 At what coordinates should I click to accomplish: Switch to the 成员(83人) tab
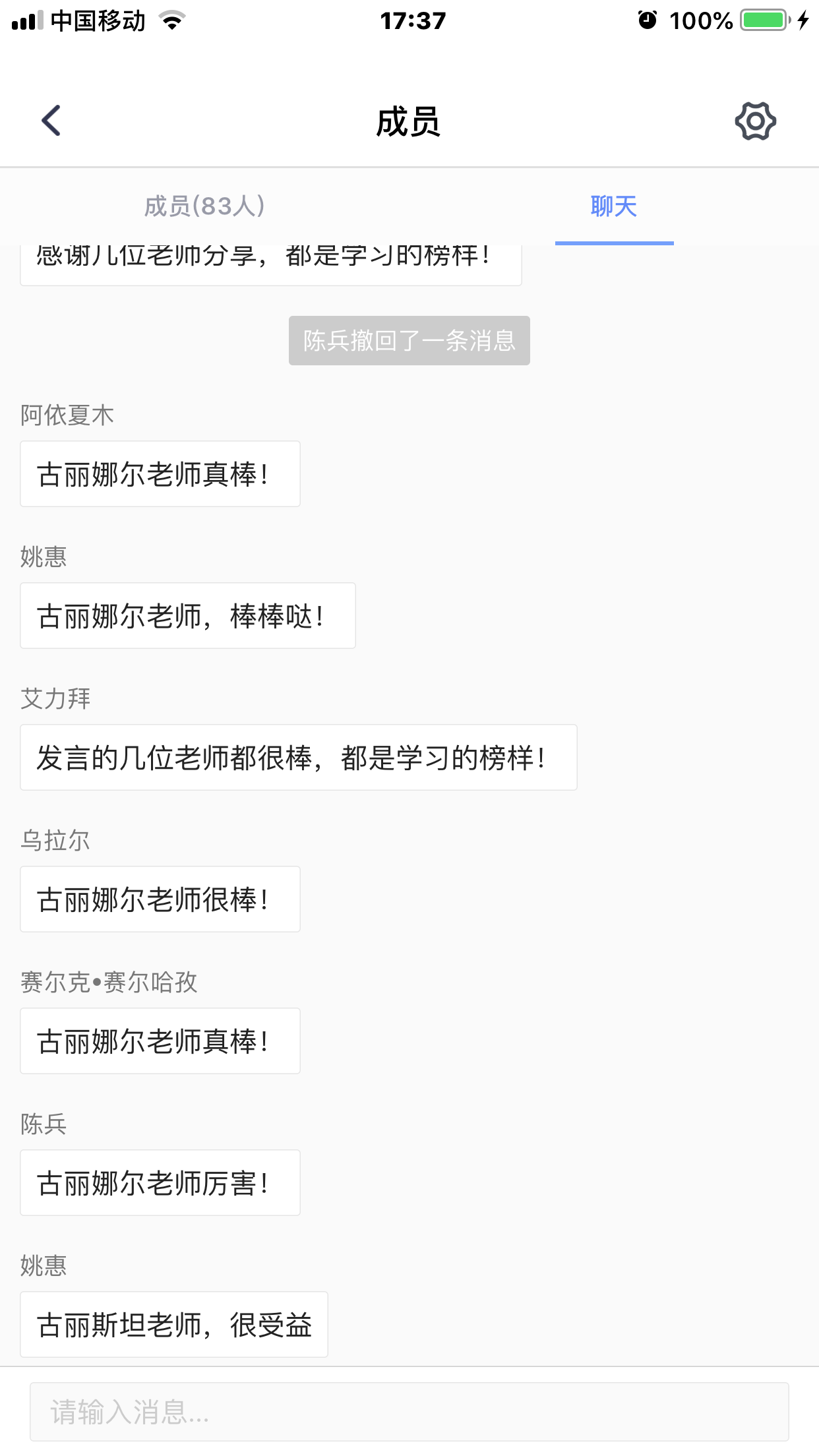pyautogui.click(x=204, y=206)
